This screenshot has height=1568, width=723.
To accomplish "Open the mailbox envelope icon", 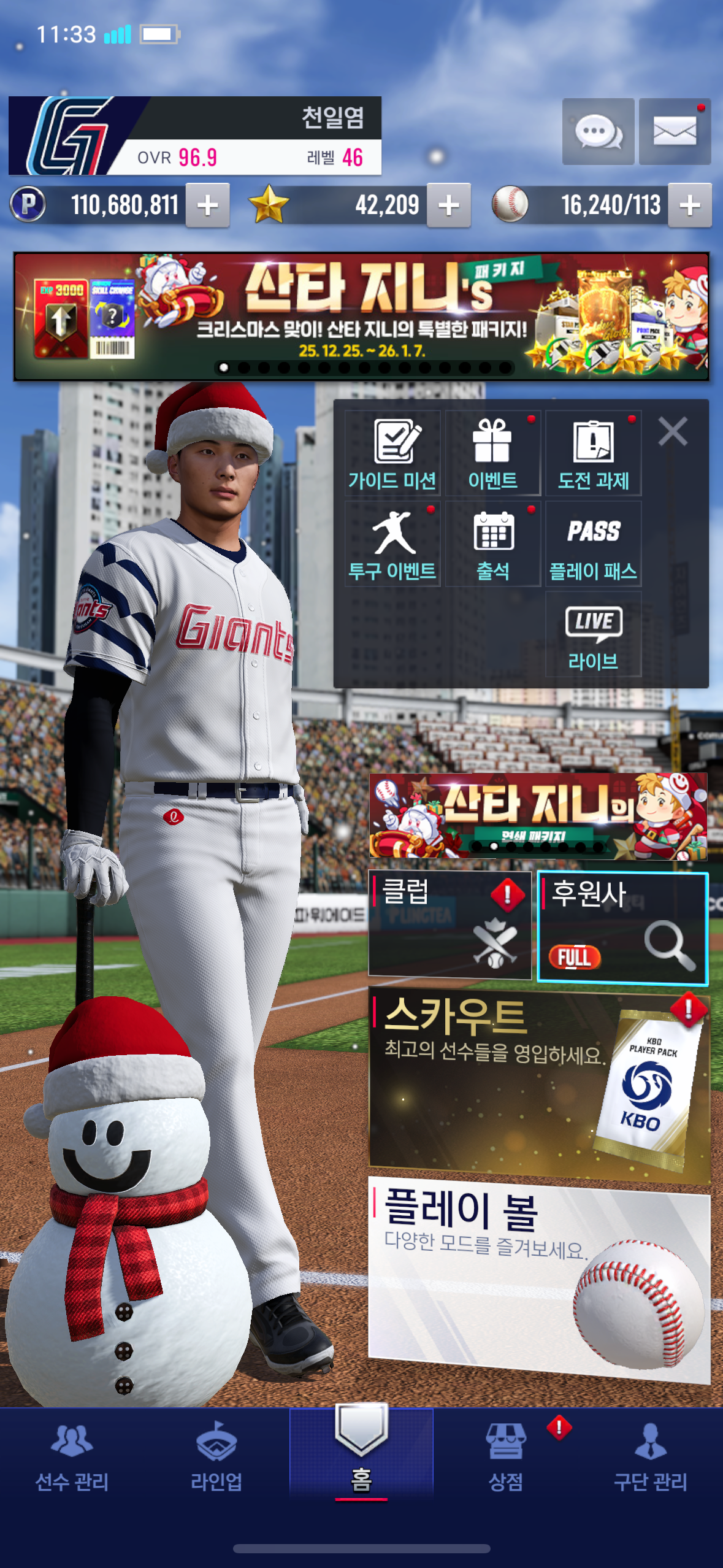I will [x=675, y=131].
